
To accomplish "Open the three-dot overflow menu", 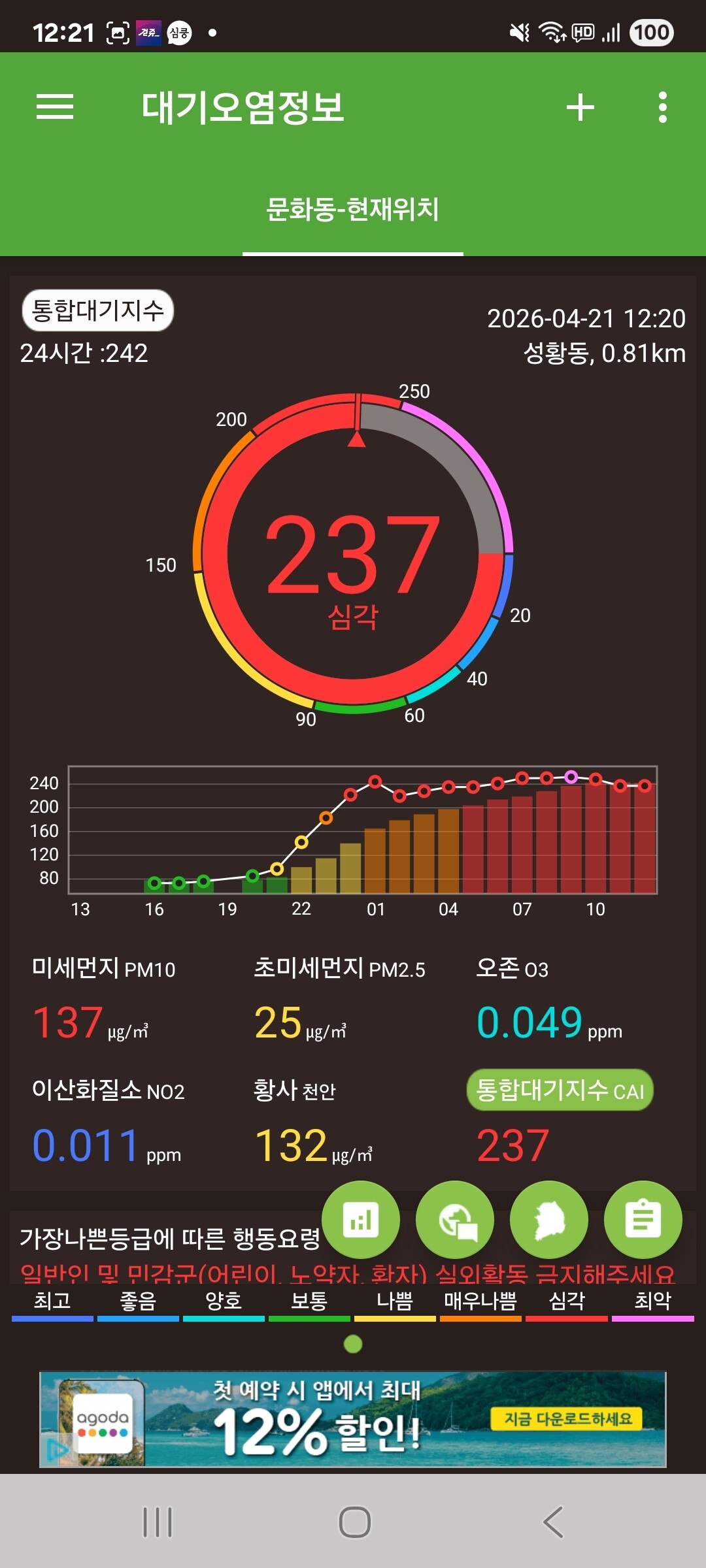I will point(663,107).
